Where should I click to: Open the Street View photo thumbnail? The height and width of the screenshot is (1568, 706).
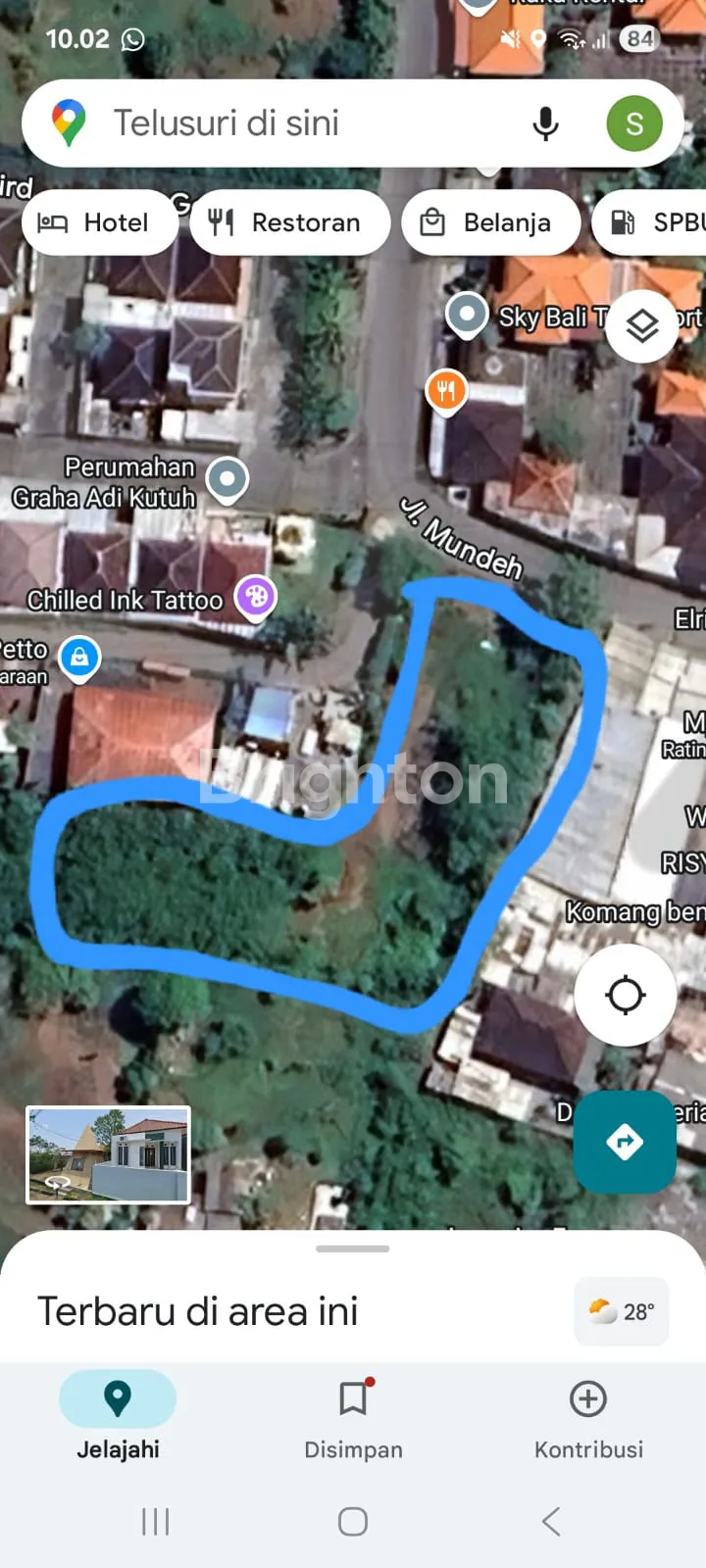coord(108,1154)
